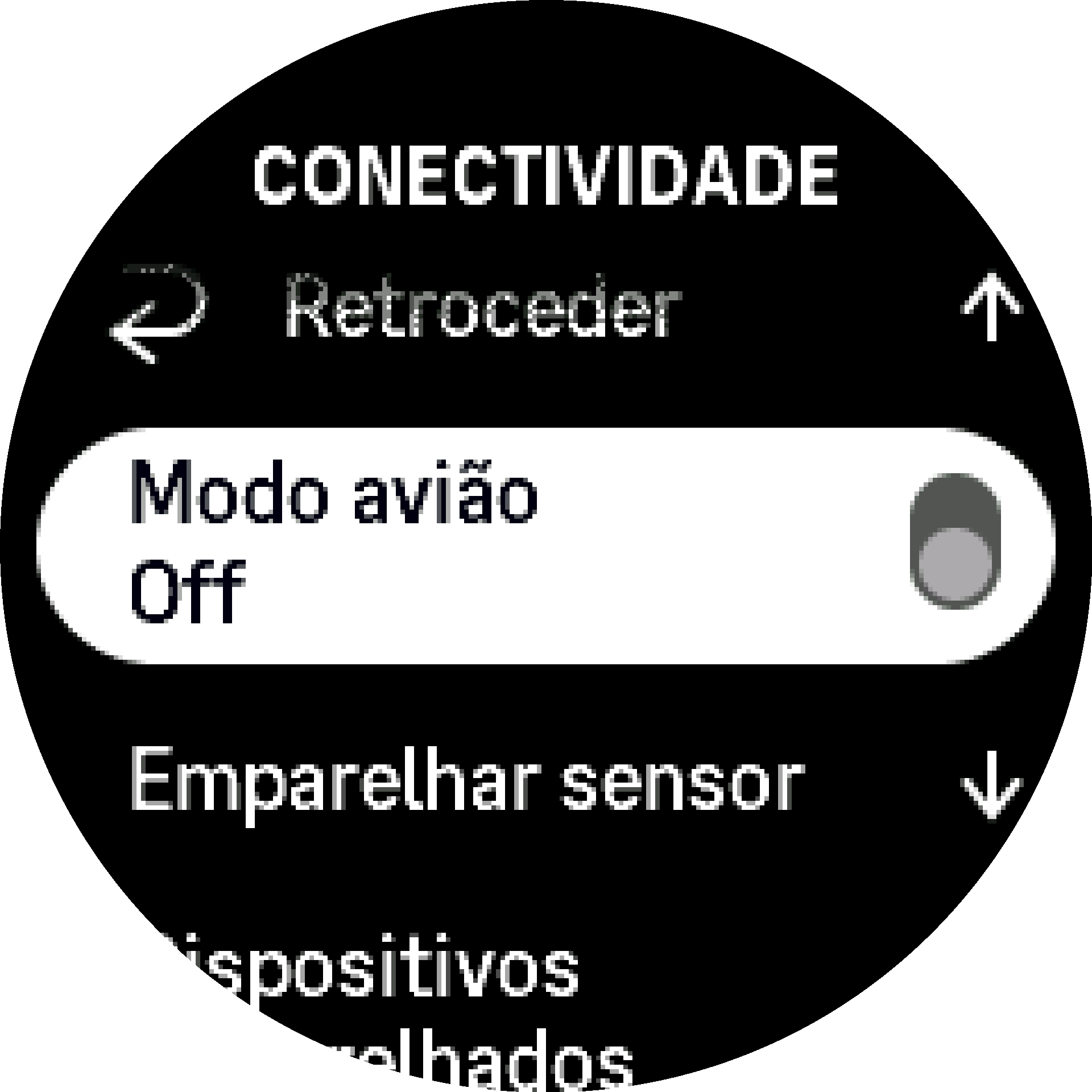
Task: Tap the down arrow indicator
Action: pyautogui.click(x=992, y=784)
